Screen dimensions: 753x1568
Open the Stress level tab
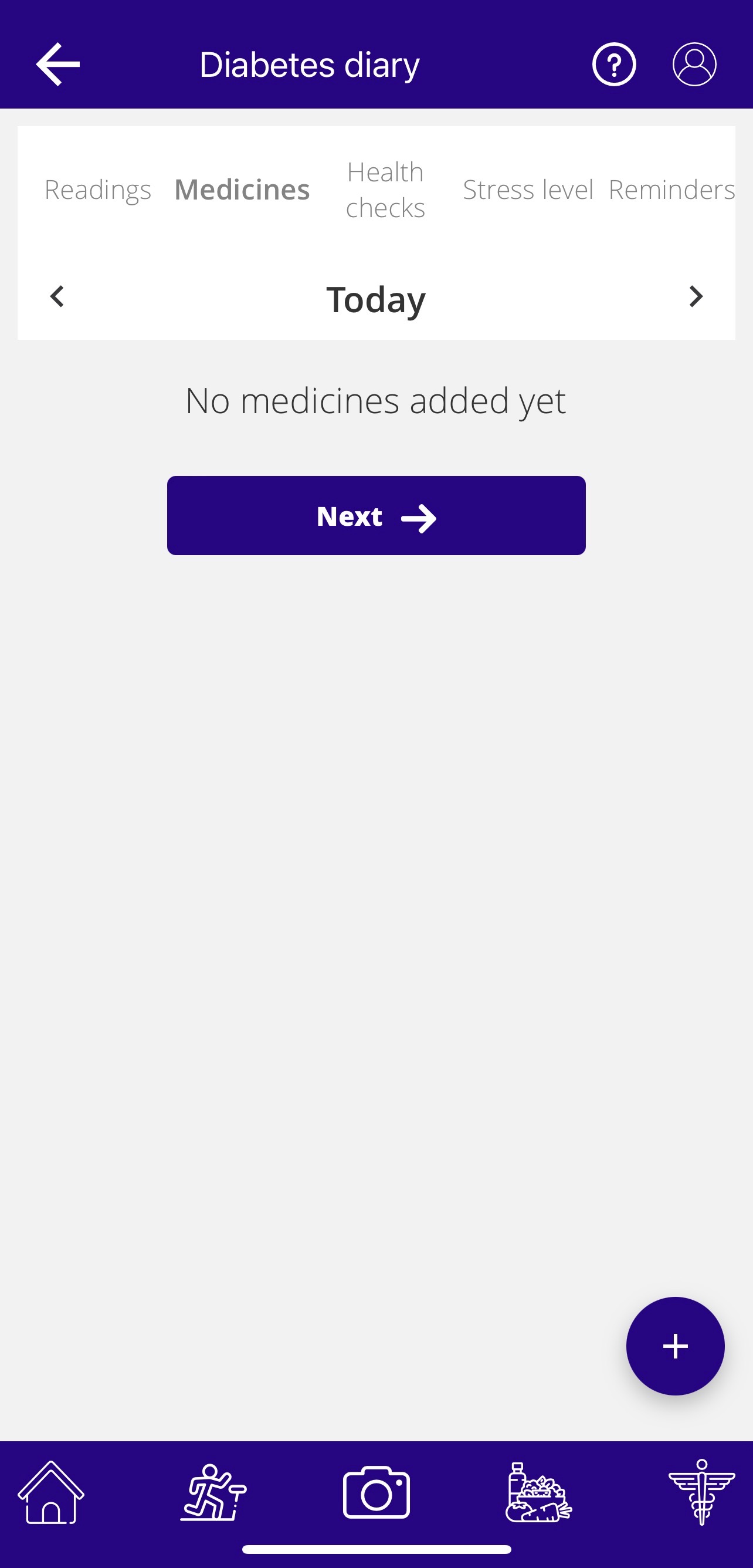click(x=527, y=190)
